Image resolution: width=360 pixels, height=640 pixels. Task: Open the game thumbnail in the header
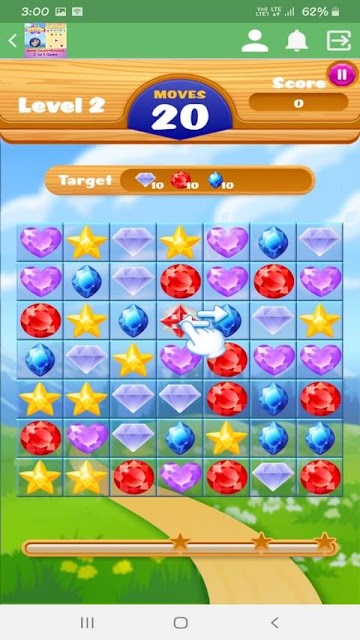45,40
